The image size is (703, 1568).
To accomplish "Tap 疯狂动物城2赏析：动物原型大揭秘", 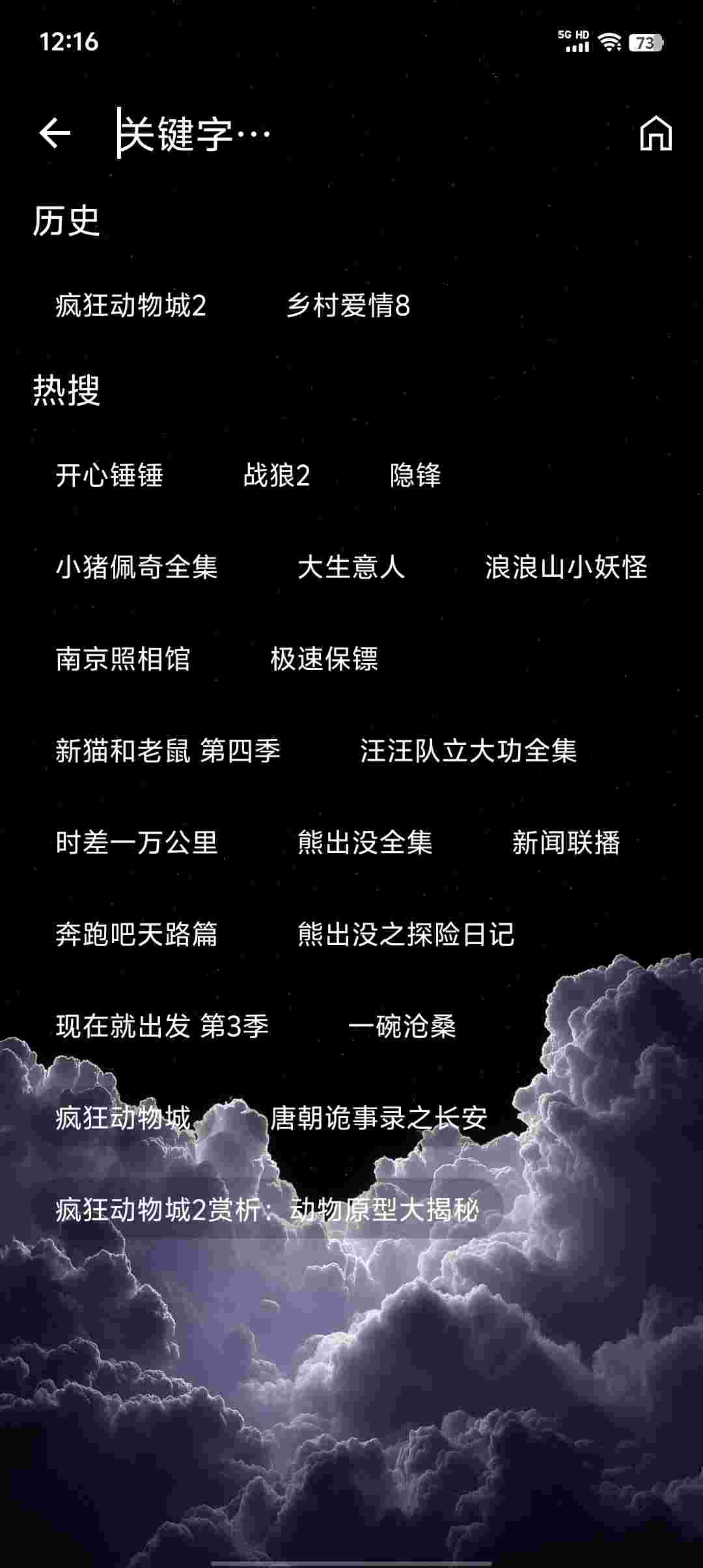I will [267, 1210].
